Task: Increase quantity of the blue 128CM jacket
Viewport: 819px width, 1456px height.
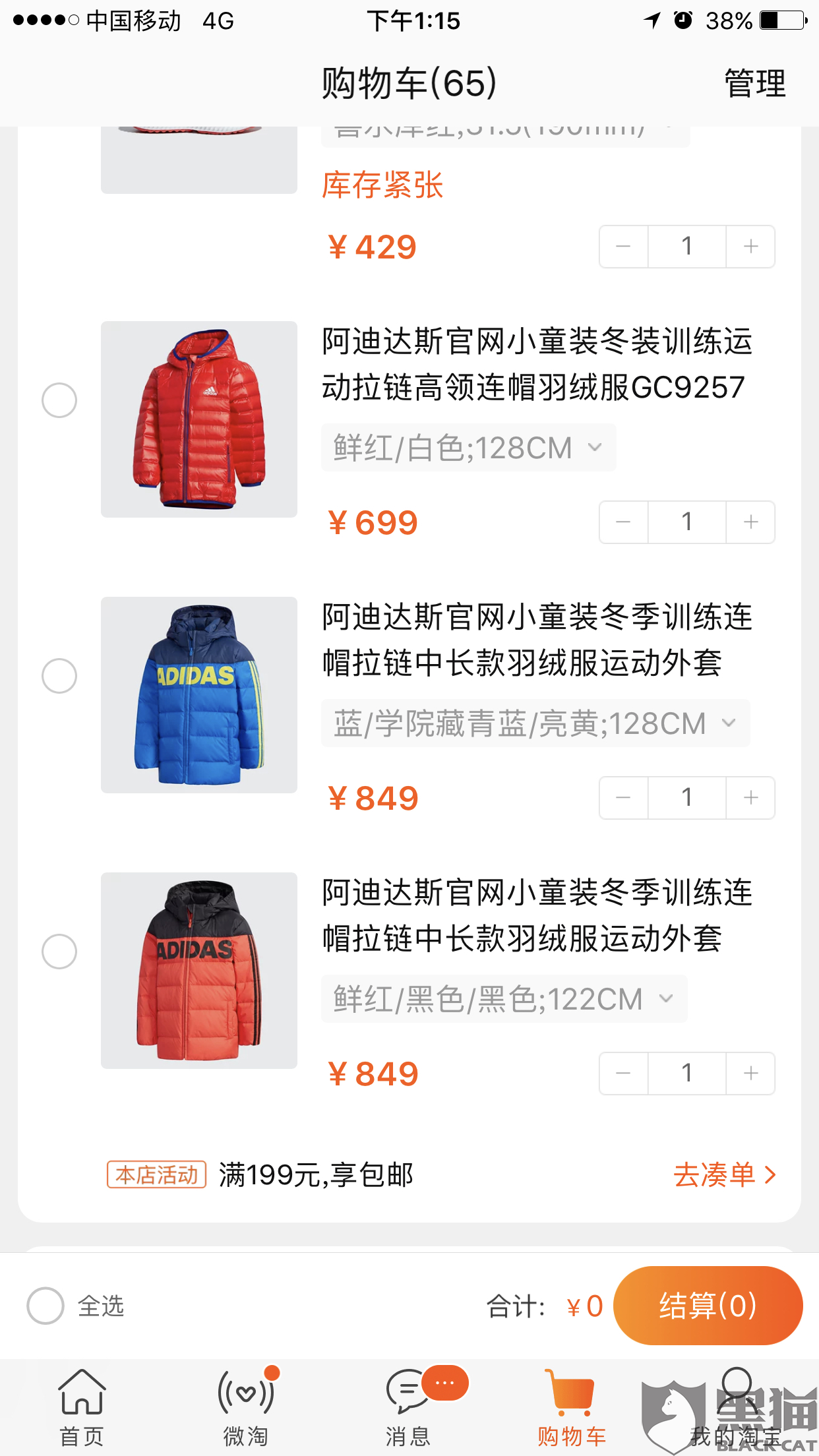Action: [x=750, y=798]
